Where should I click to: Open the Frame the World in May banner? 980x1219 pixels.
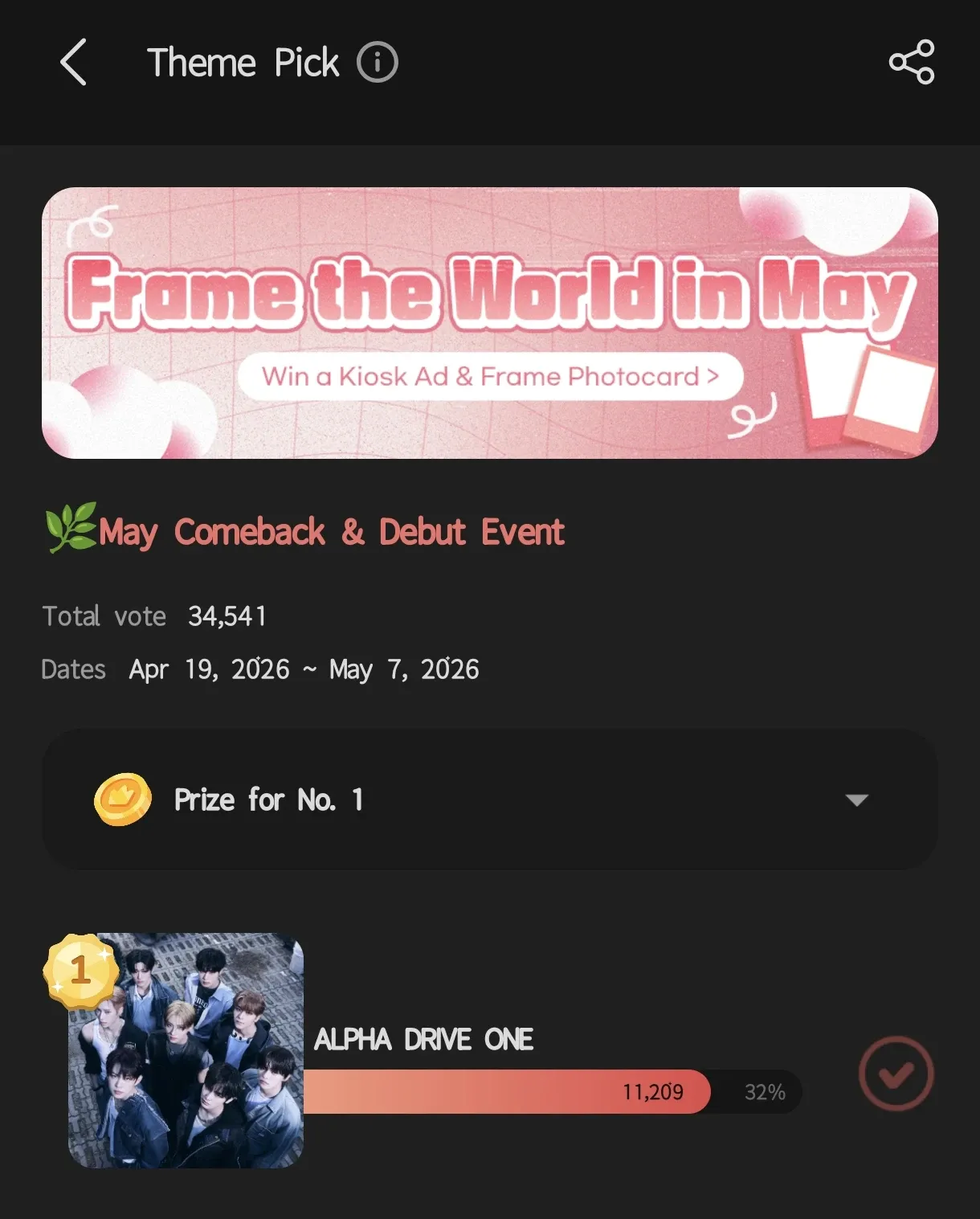coord(489,323)
